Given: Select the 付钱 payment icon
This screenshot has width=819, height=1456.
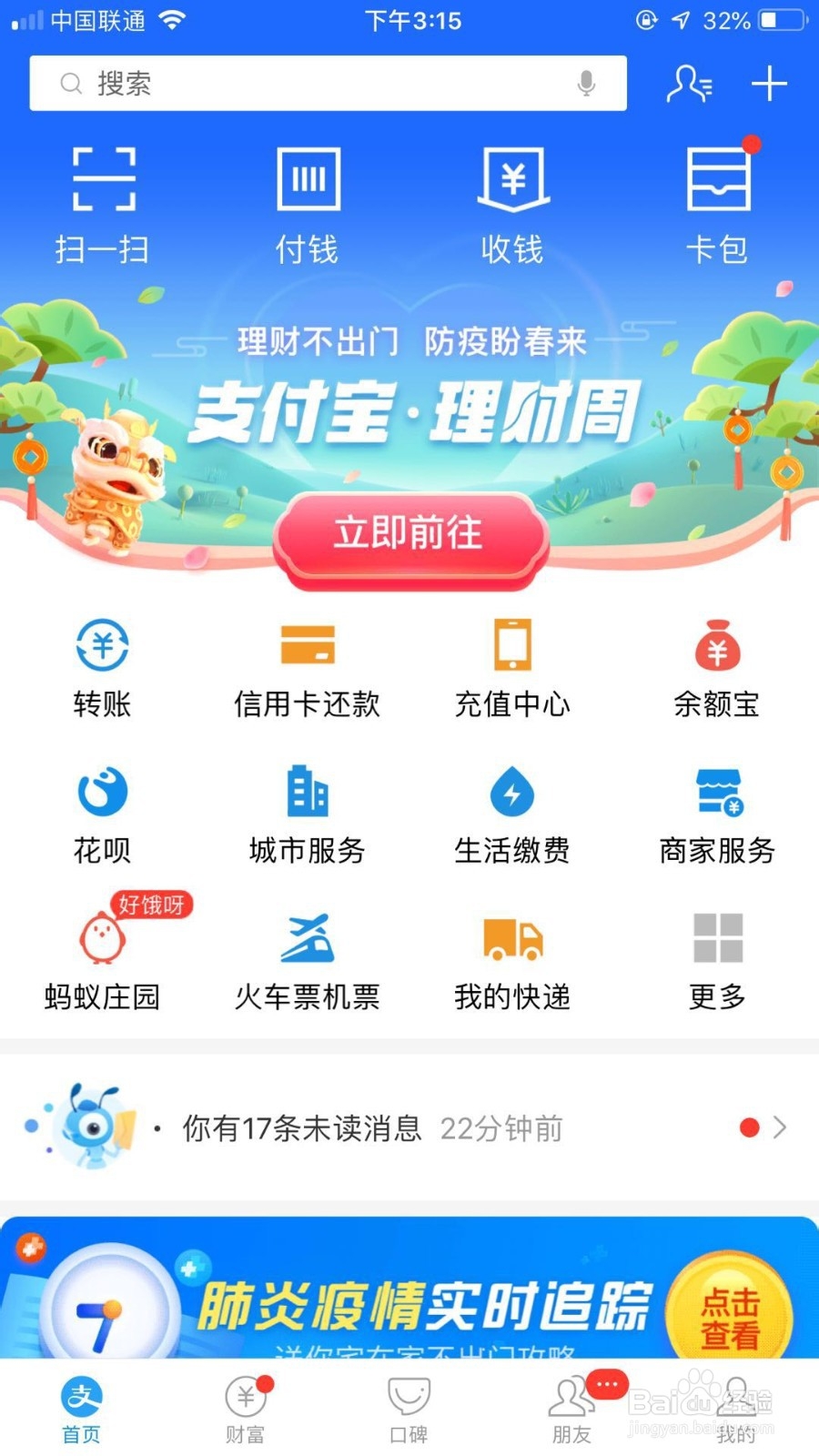Looking at the screenshot, I should [x=308, y=200].
